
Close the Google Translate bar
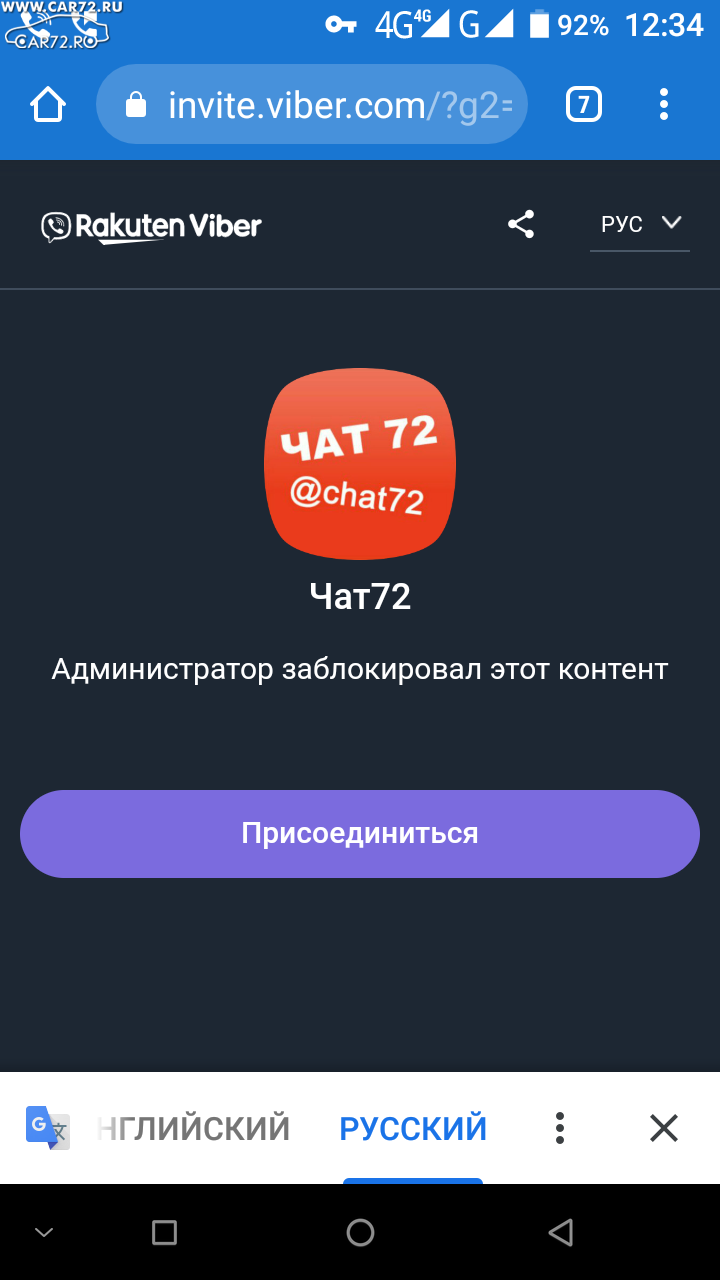[664, 1128]
